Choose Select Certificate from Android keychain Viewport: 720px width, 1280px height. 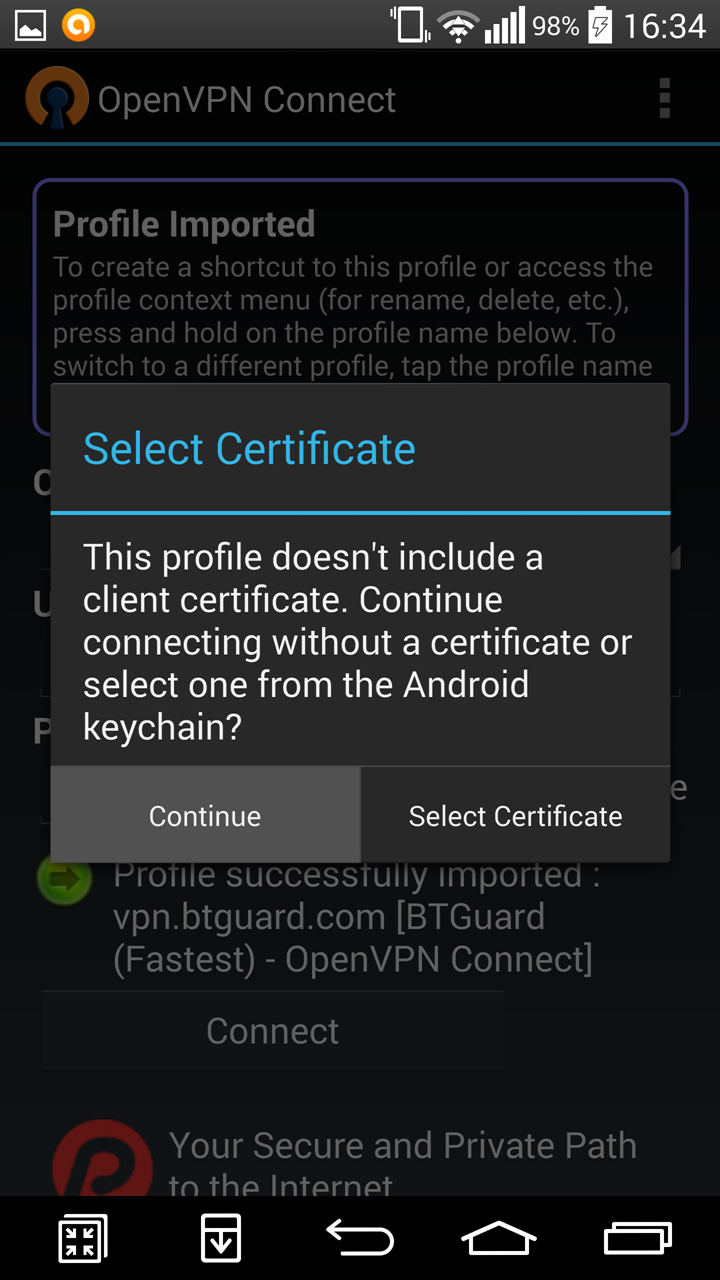515,815
